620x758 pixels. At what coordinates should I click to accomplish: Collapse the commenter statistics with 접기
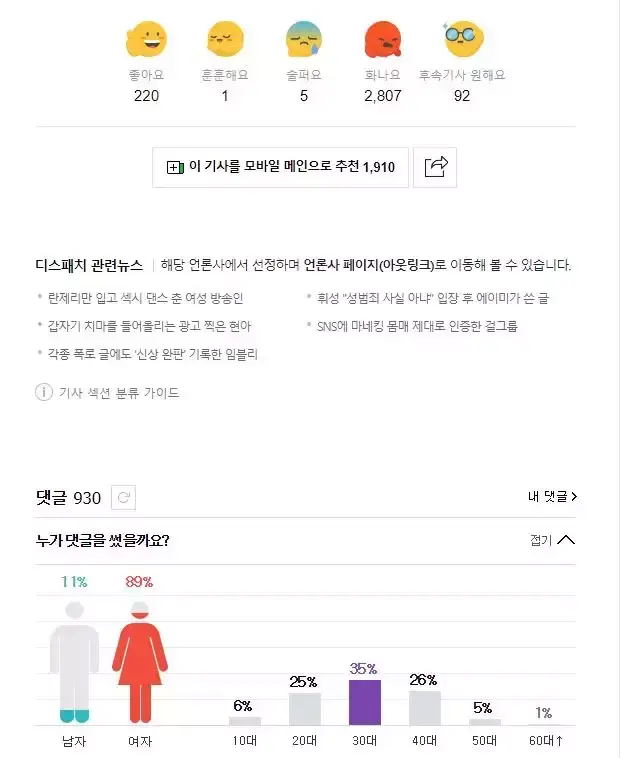pos(552,540)
